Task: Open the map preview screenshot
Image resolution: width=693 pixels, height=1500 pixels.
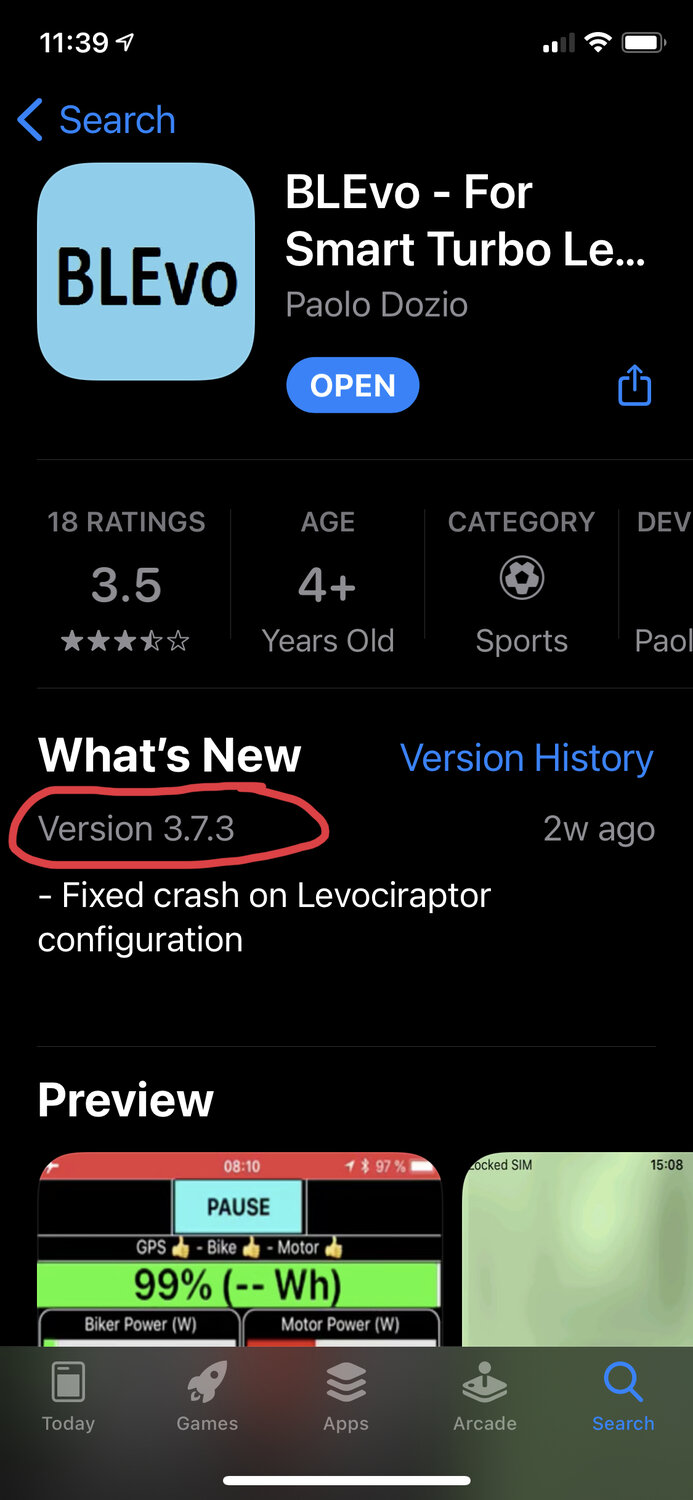Action: (577, 1250)
